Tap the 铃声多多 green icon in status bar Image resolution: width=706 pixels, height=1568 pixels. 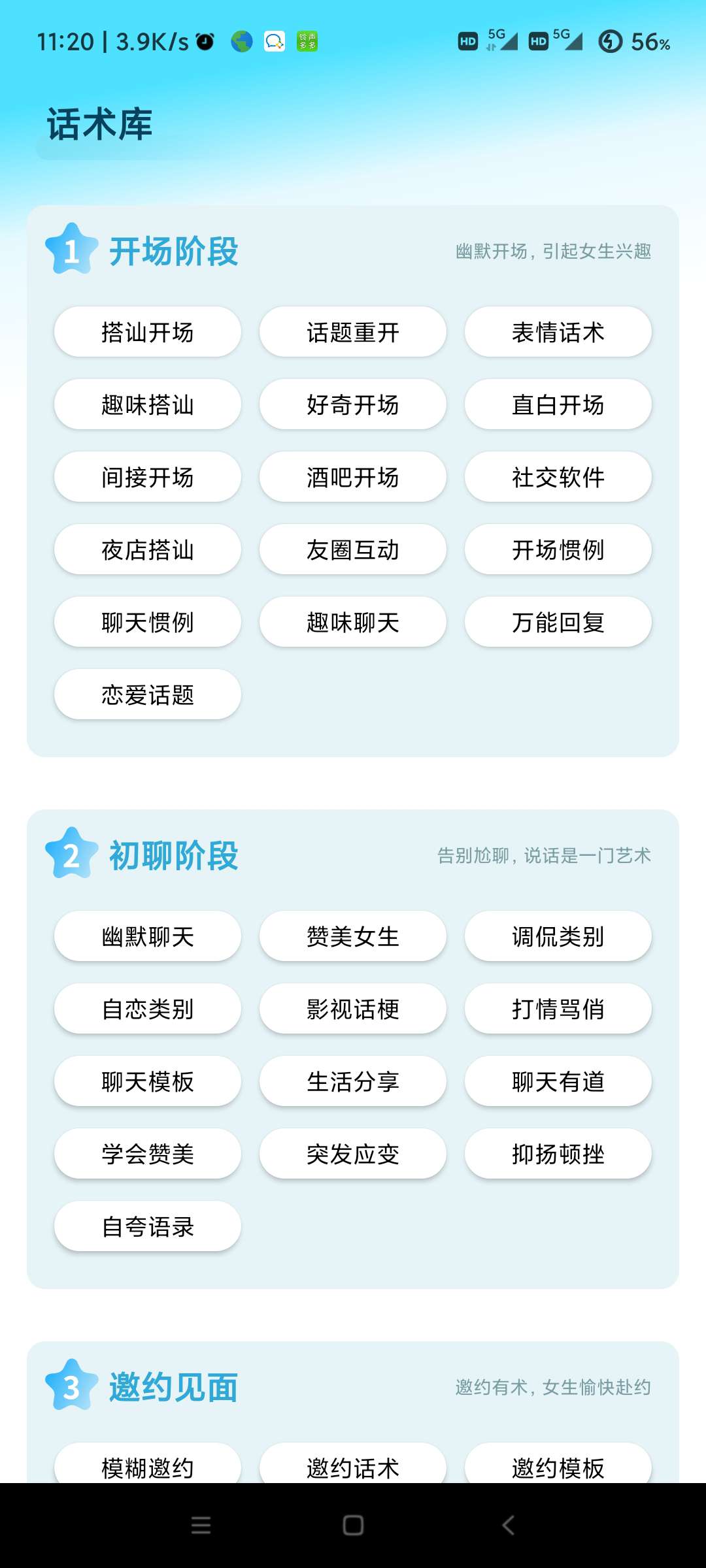coord(307,41)
